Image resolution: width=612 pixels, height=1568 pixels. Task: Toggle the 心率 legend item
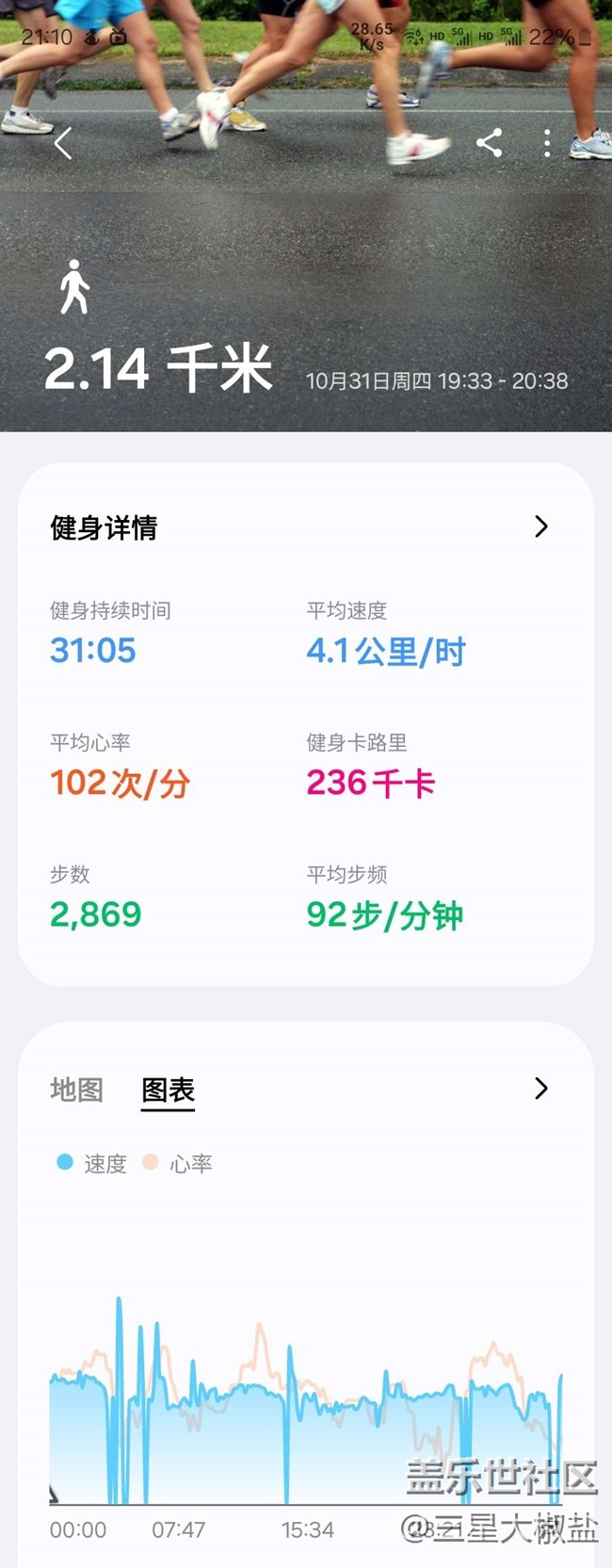tap(179, 1164)
